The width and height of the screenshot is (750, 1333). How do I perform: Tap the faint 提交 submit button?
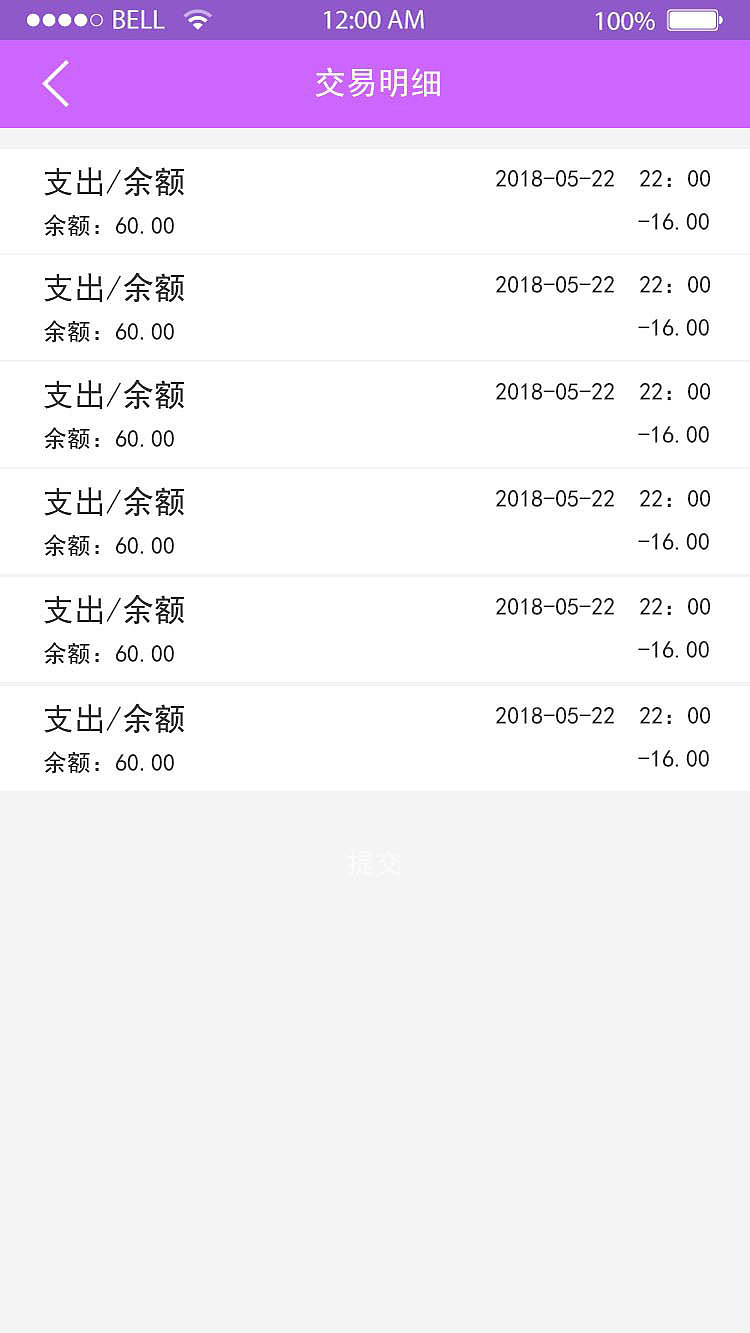tap(375, 864)
